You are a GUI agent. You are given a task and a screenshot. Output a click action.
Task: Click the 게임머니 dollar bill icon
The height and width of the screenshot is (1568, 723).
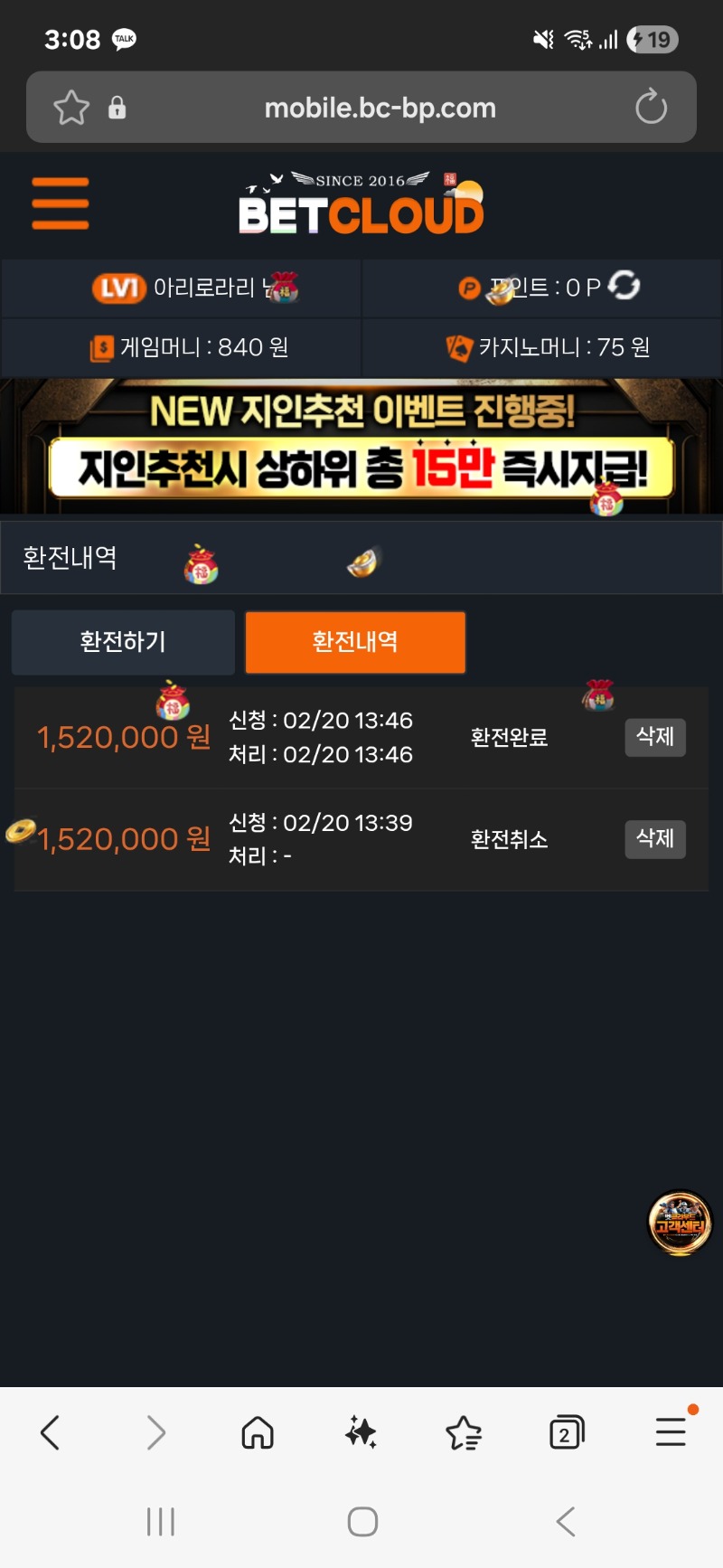click(102, 347)
